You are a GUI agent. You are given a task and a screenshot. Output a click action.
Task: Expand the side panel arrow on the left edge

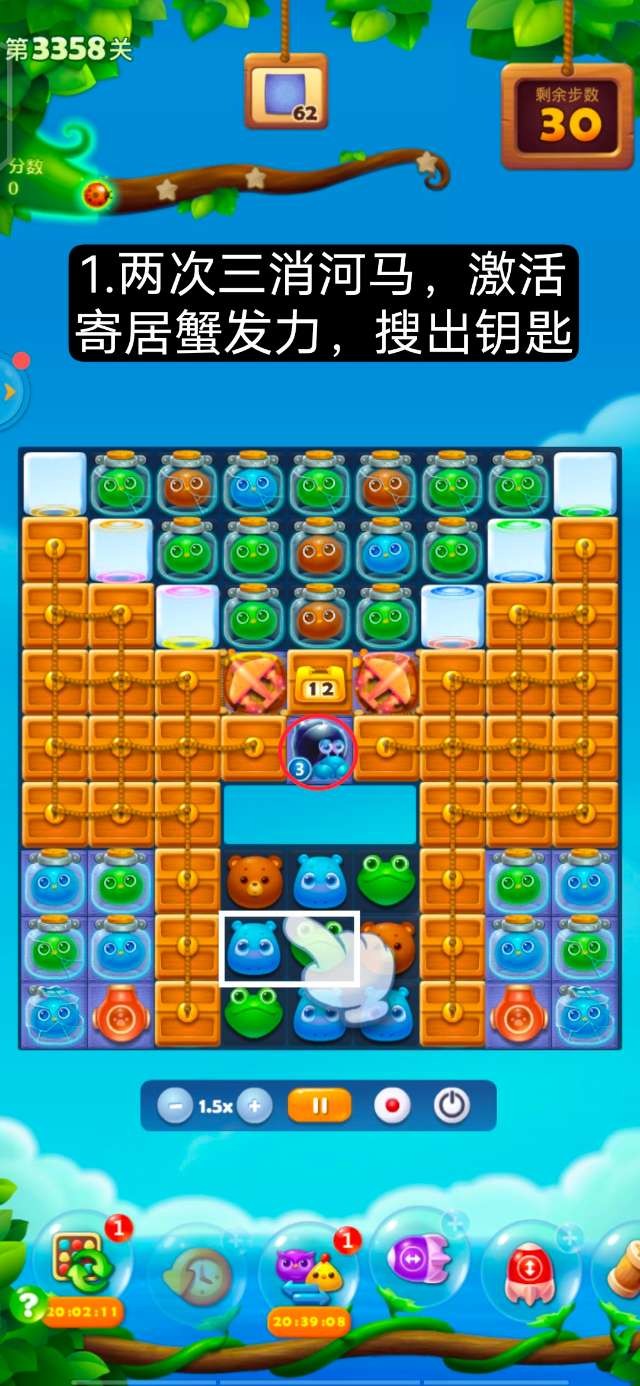click(x=10, y=391)
